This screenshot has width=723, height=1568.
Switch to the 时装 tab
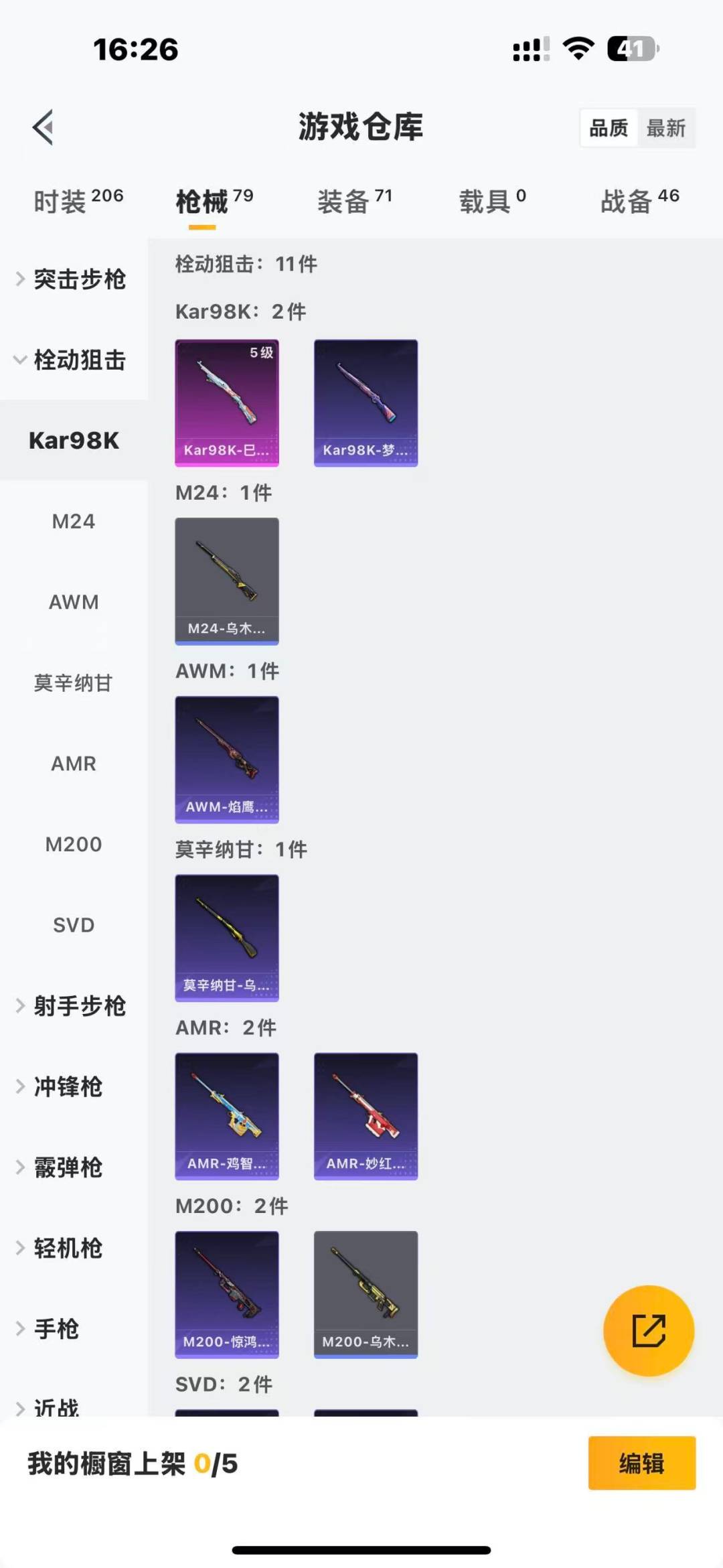point(78,201)
